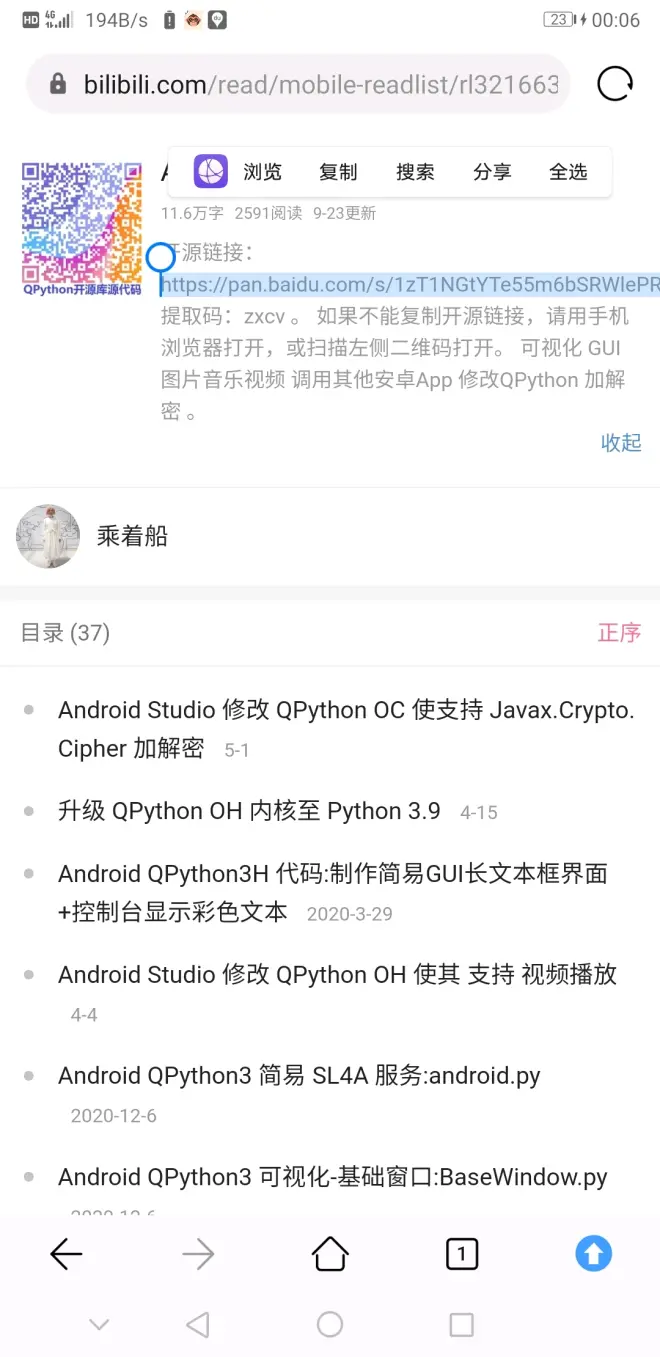This screenshot has height=1357, width=660.
Task: Open article on QPython OH 视频播放
Action: (337, 975)
